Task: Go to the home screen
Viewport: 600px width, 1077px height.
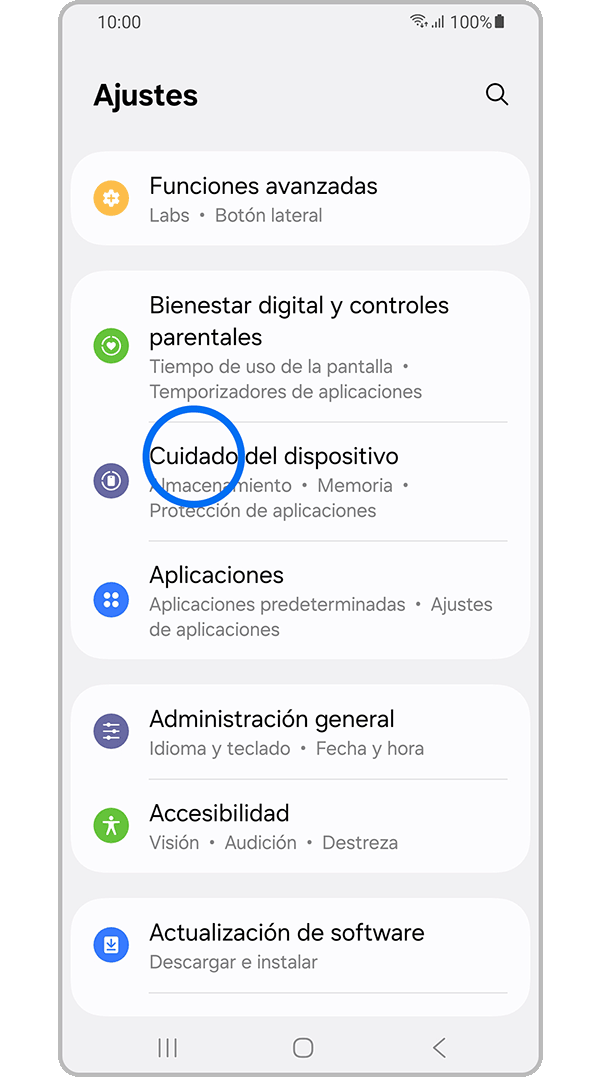Action: point(303,1047)
